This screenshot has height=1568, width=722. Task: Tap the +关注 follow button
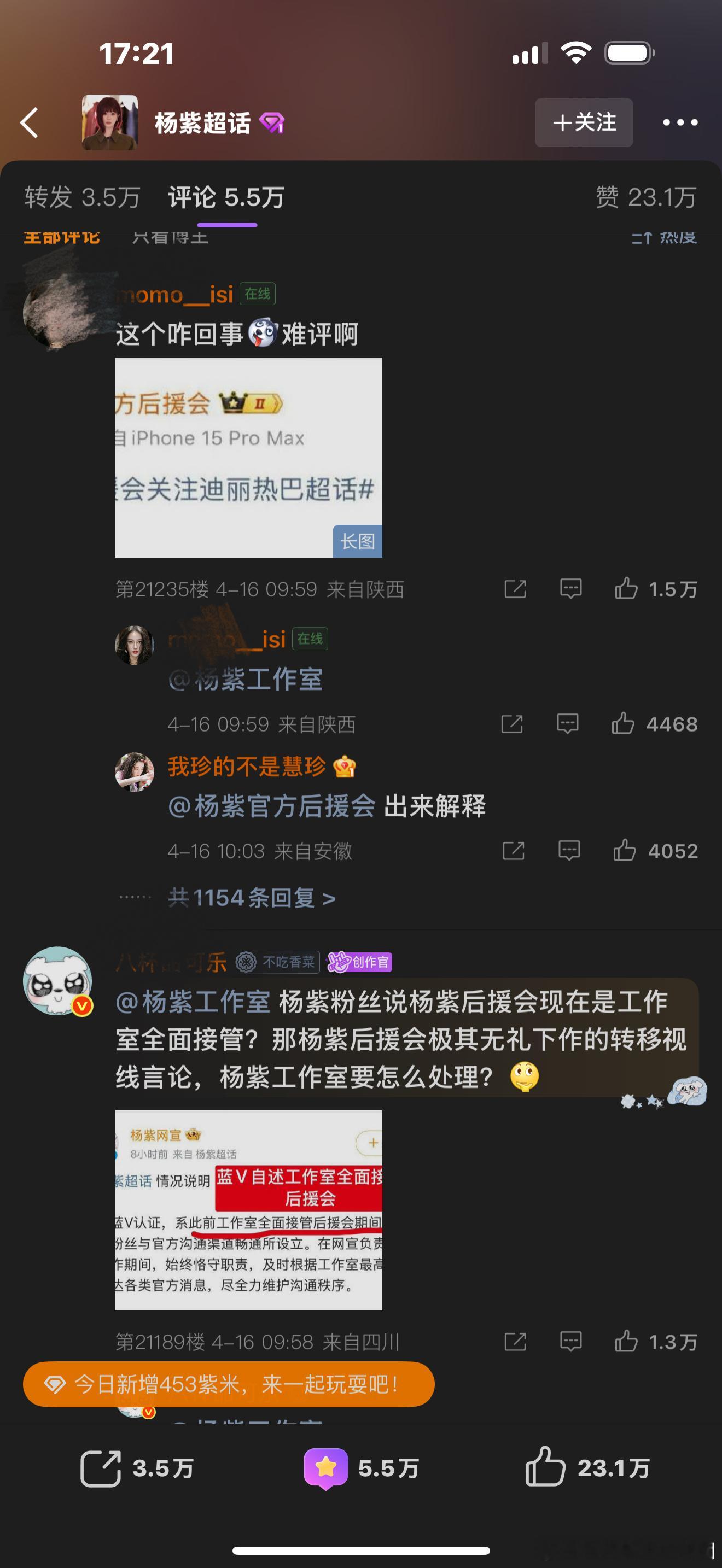(x=583, y=123)
